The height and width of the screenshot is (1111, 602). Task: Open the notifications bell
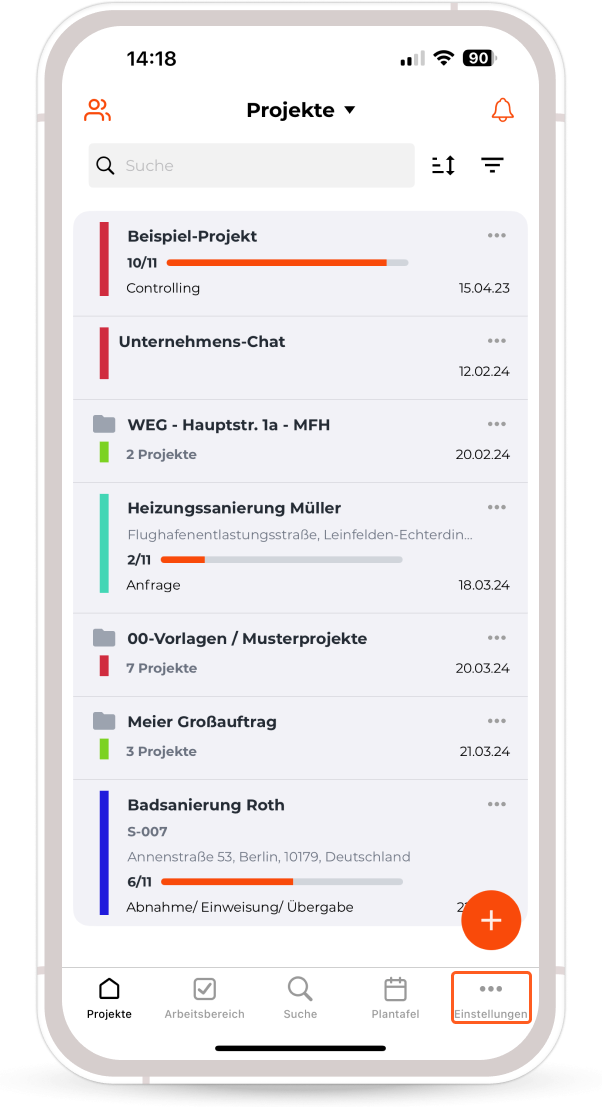click(x=503, y=110)
